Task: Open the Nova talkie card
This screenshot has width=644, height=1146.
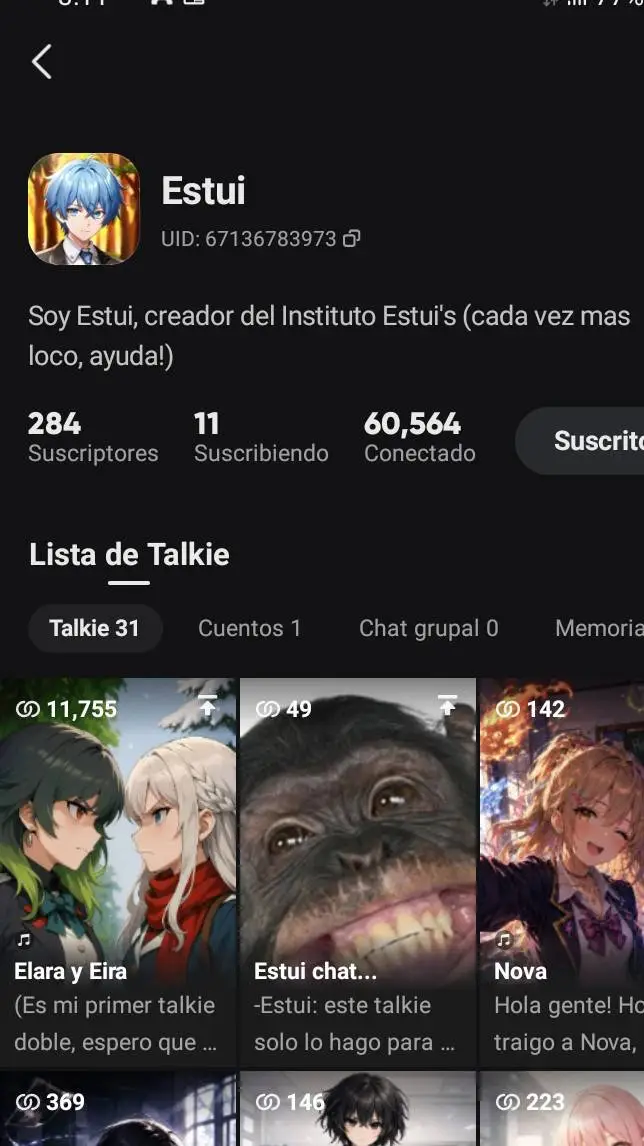Action: [x=561, y=872]
